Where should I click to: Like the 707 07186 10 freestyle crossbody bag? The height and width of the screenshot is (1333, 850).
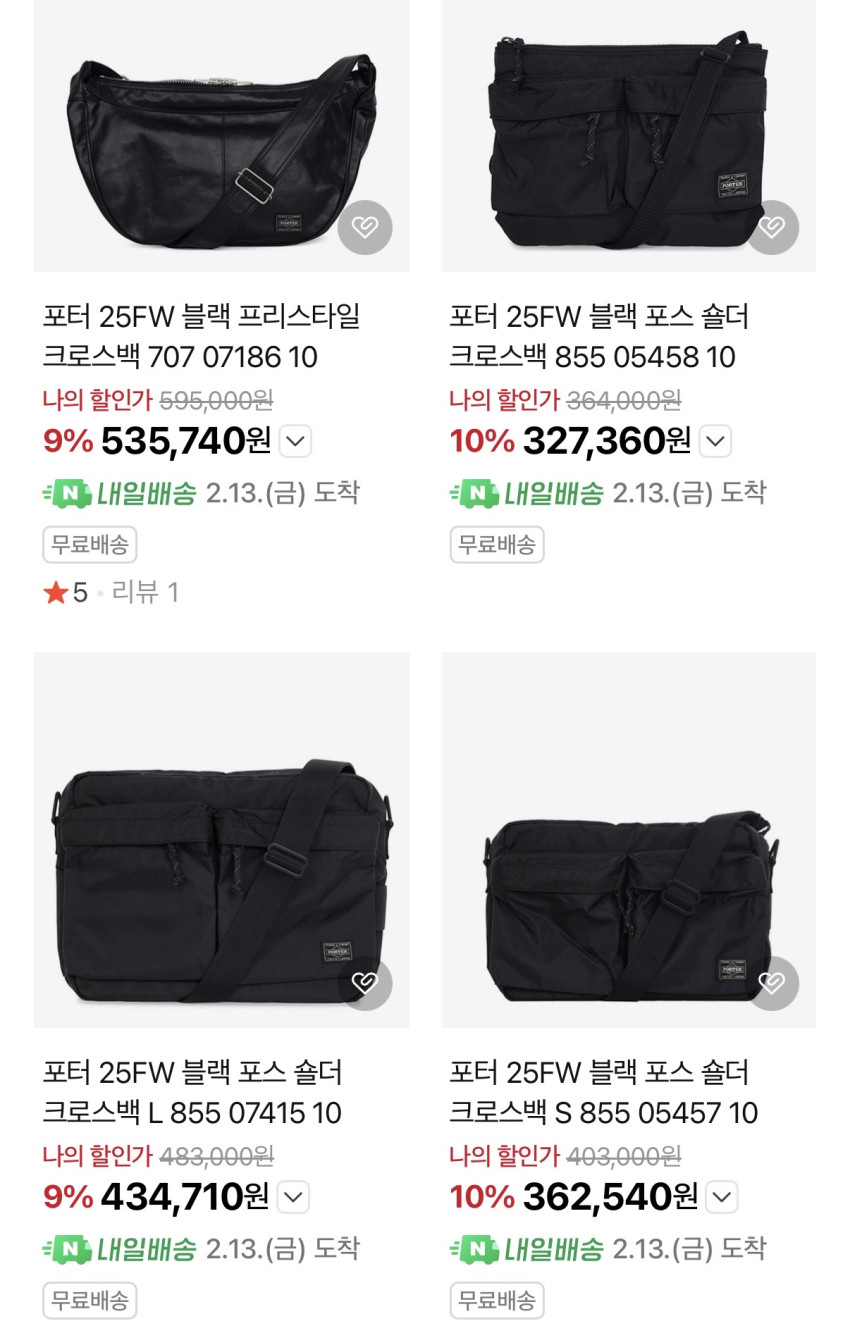click(x=364, y=228)
